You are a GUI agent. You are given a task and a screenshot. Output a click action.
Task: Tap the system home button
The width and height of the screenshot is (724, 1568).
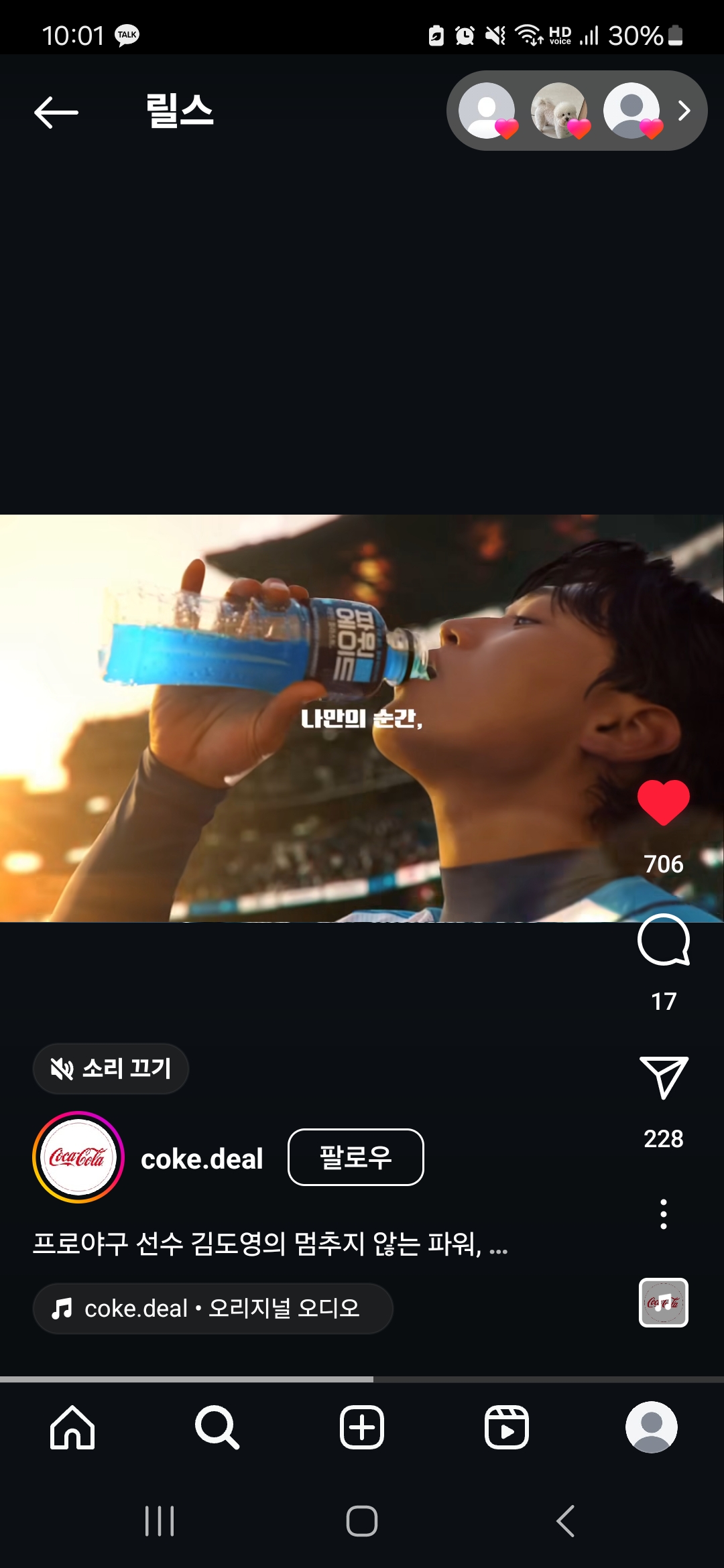[x=362, y=1521]
